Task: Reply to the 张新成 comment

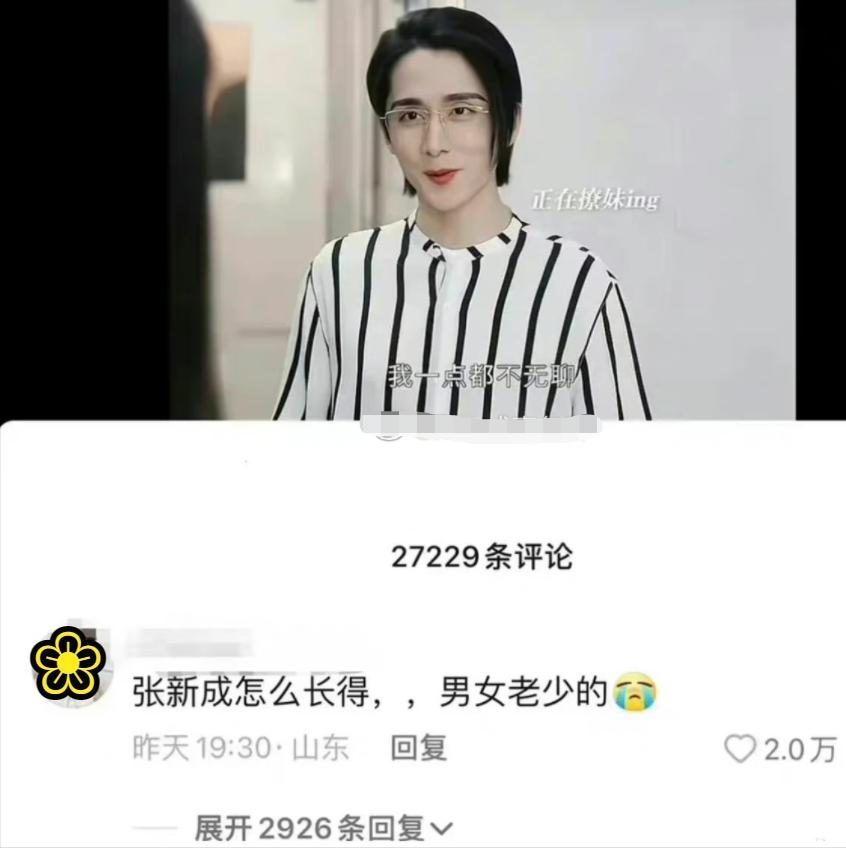Action: [418, 748]
